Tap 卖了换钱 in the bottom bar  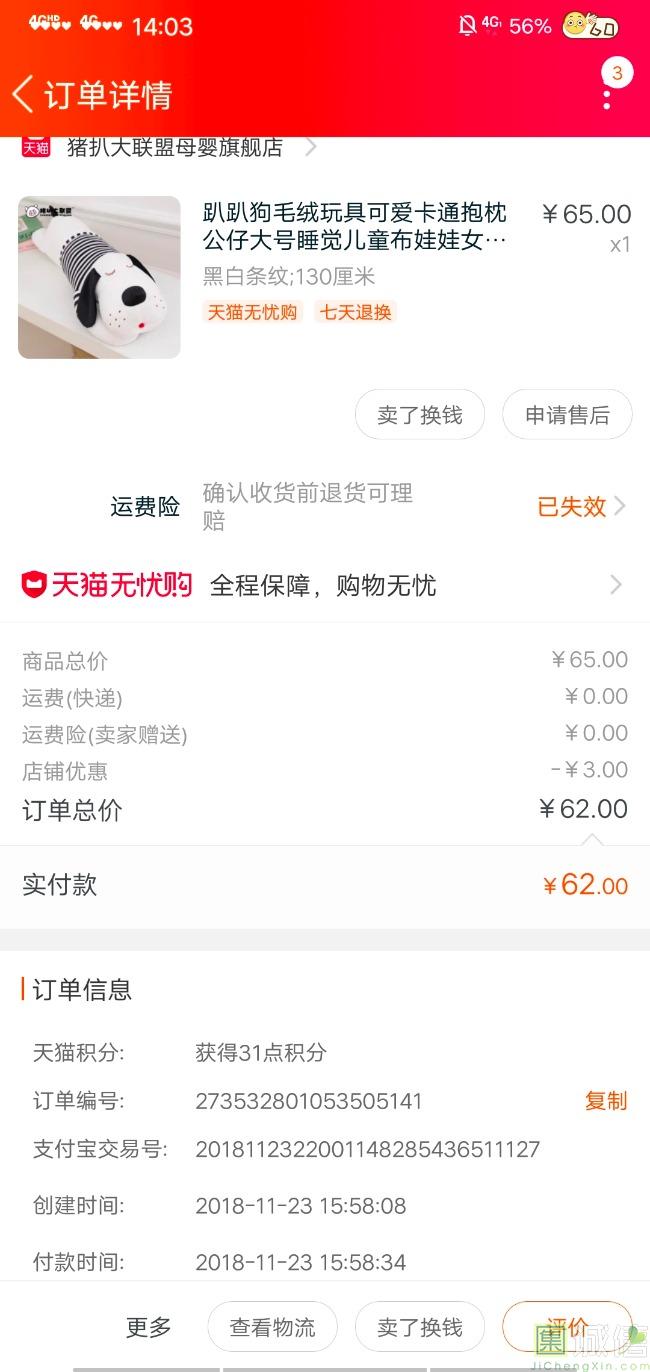(x=420, y=1327)
